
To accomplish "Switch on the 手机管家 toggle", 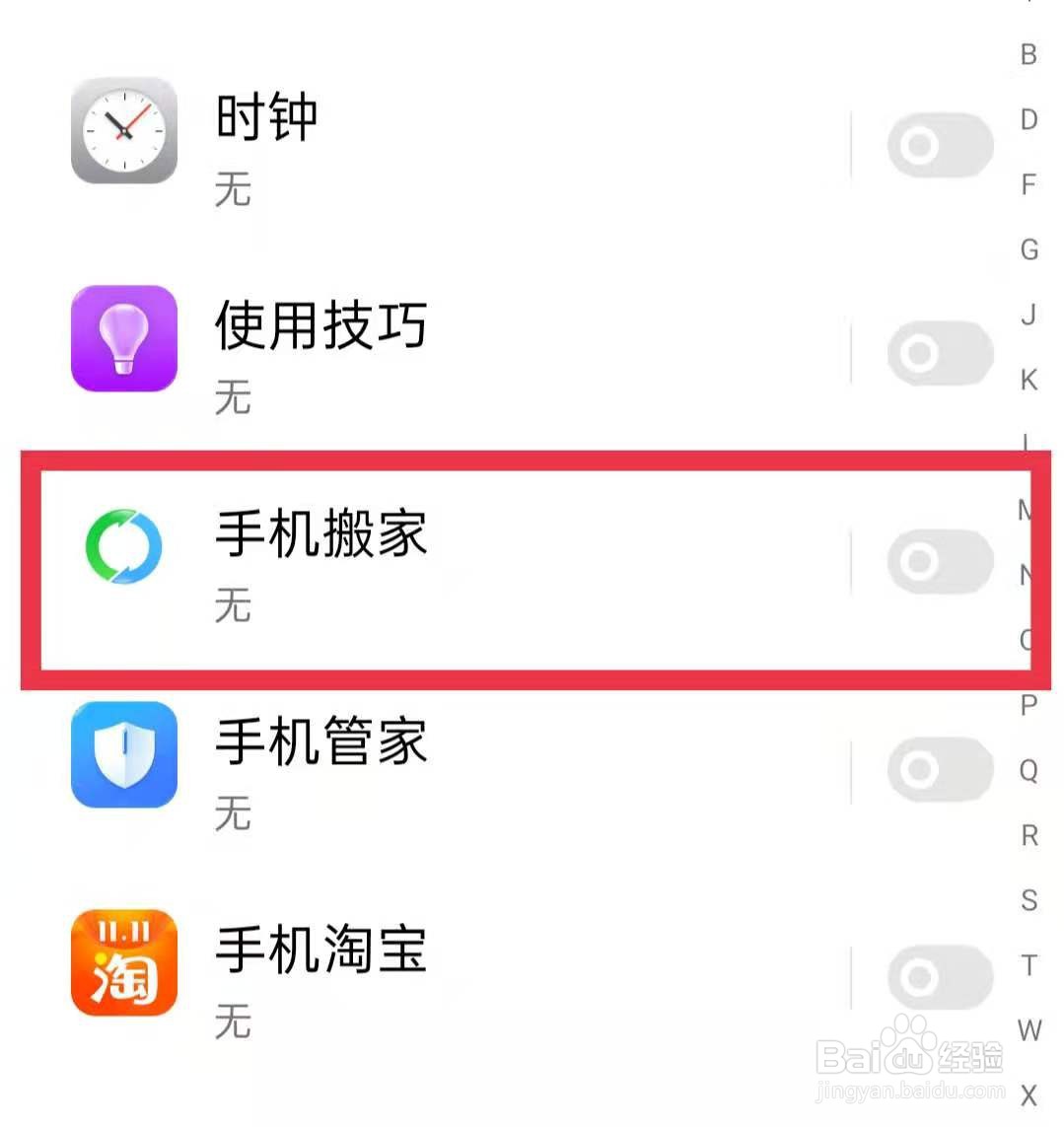I will point(938,769).
